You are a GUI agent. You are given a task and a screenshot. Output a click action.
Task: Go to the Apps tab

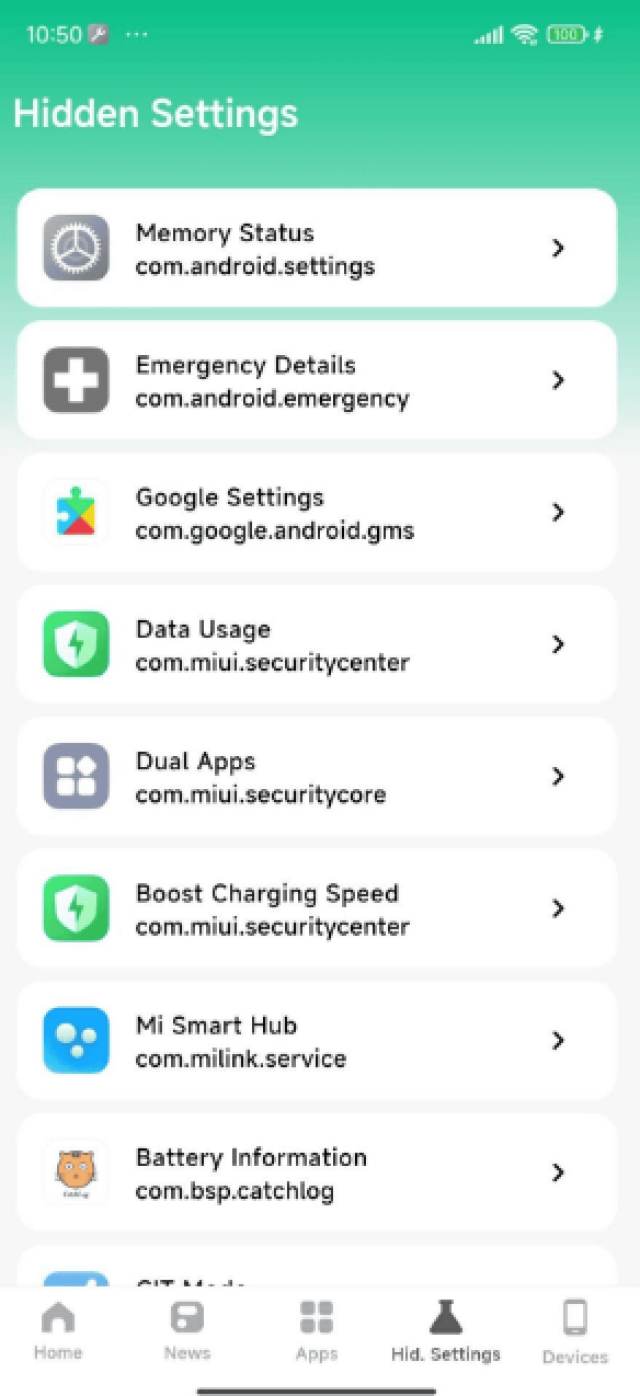[x=316, y=1331]
